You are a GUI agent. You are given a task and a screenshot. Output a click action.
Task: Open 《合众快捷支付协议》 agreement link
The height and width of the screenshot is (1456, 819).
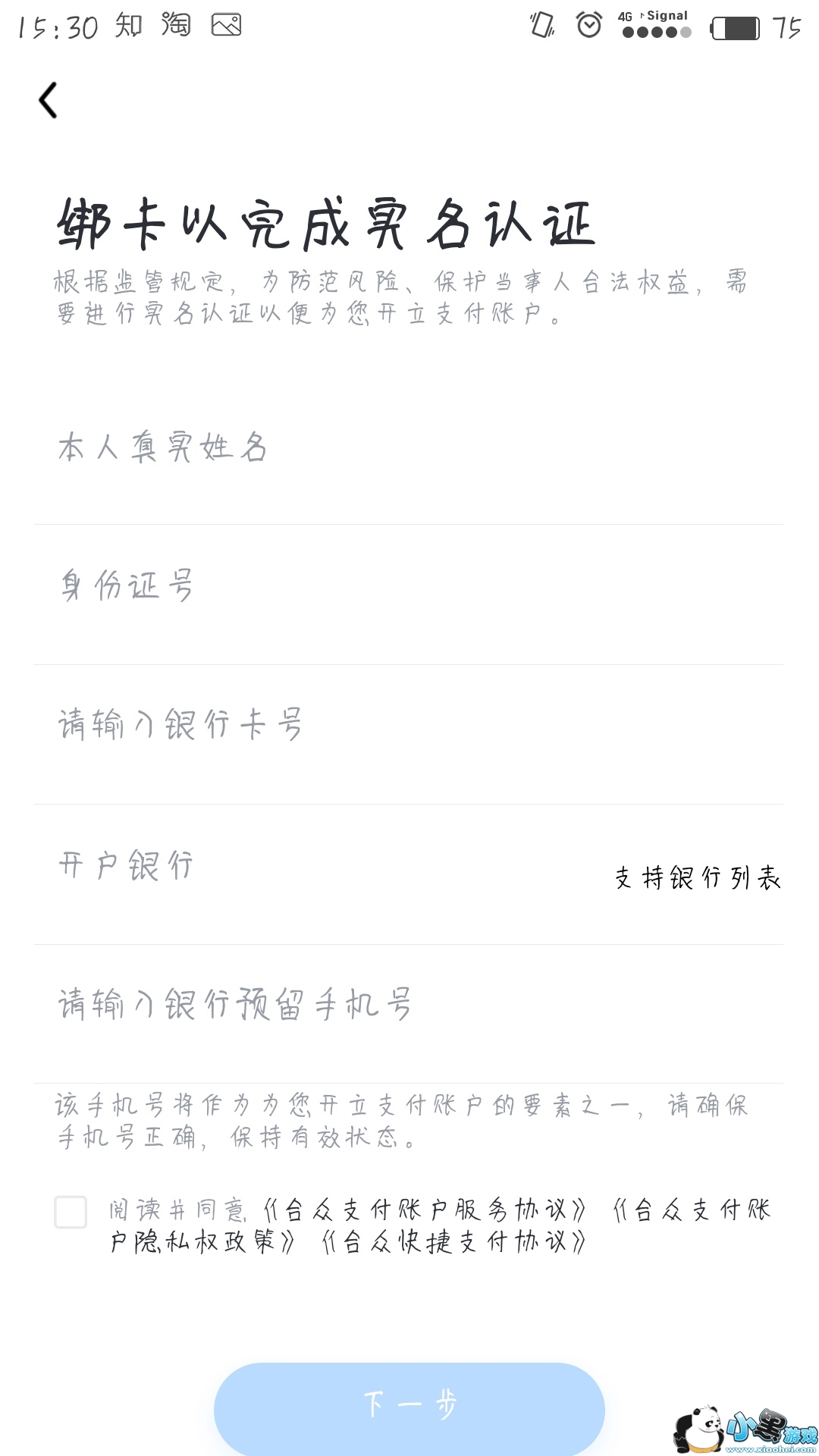coord(453,1242)
